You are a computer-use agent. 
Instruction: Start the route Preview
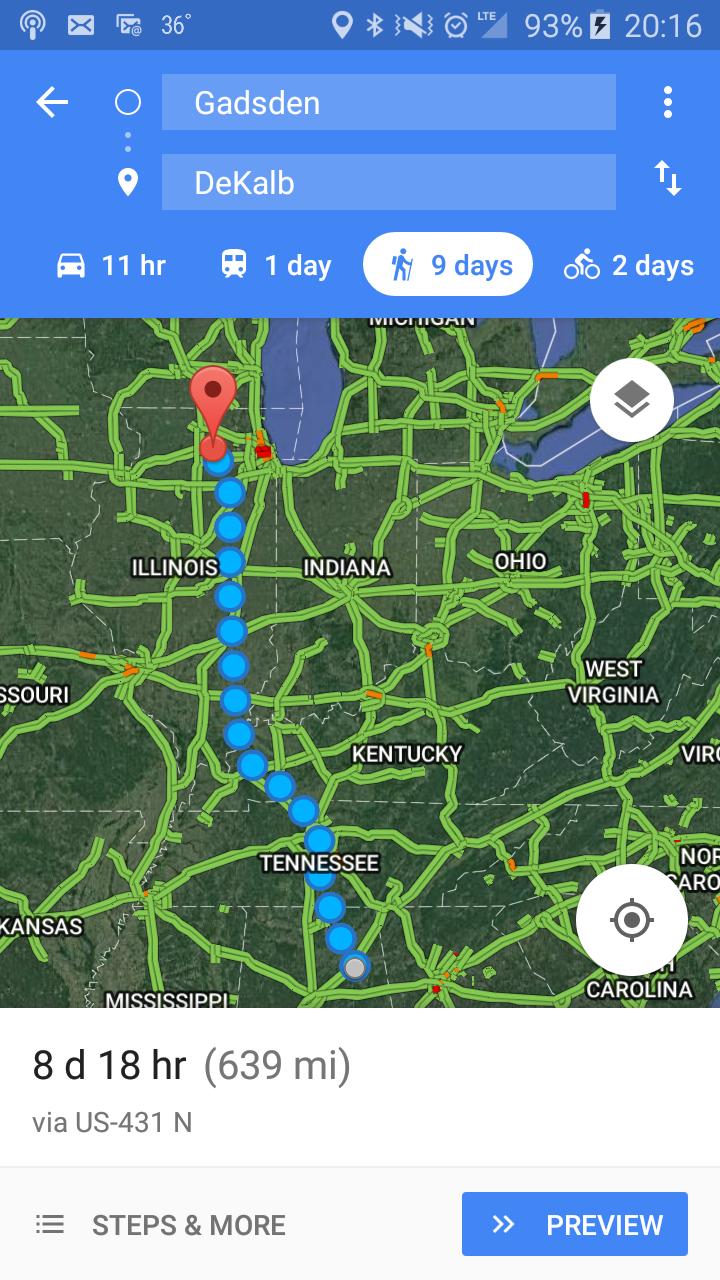click(x=574, y=1224)
